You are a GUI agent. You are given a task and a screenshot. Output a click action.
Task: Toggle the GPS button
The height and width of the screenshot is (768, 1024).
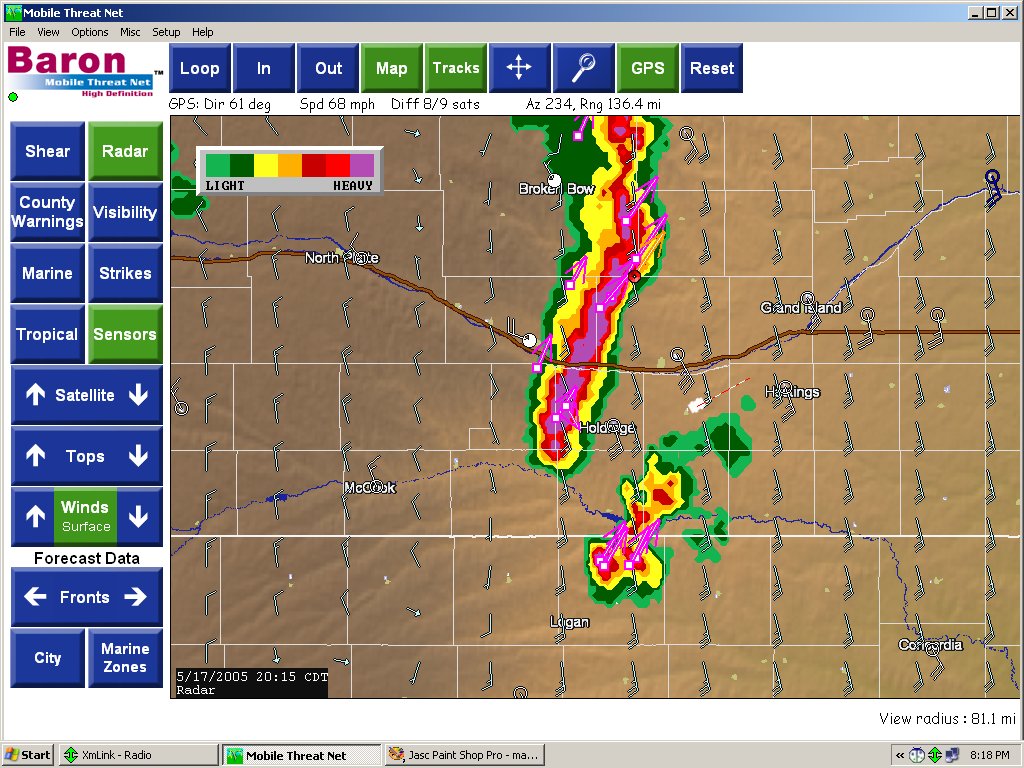[x=647, y=68]
